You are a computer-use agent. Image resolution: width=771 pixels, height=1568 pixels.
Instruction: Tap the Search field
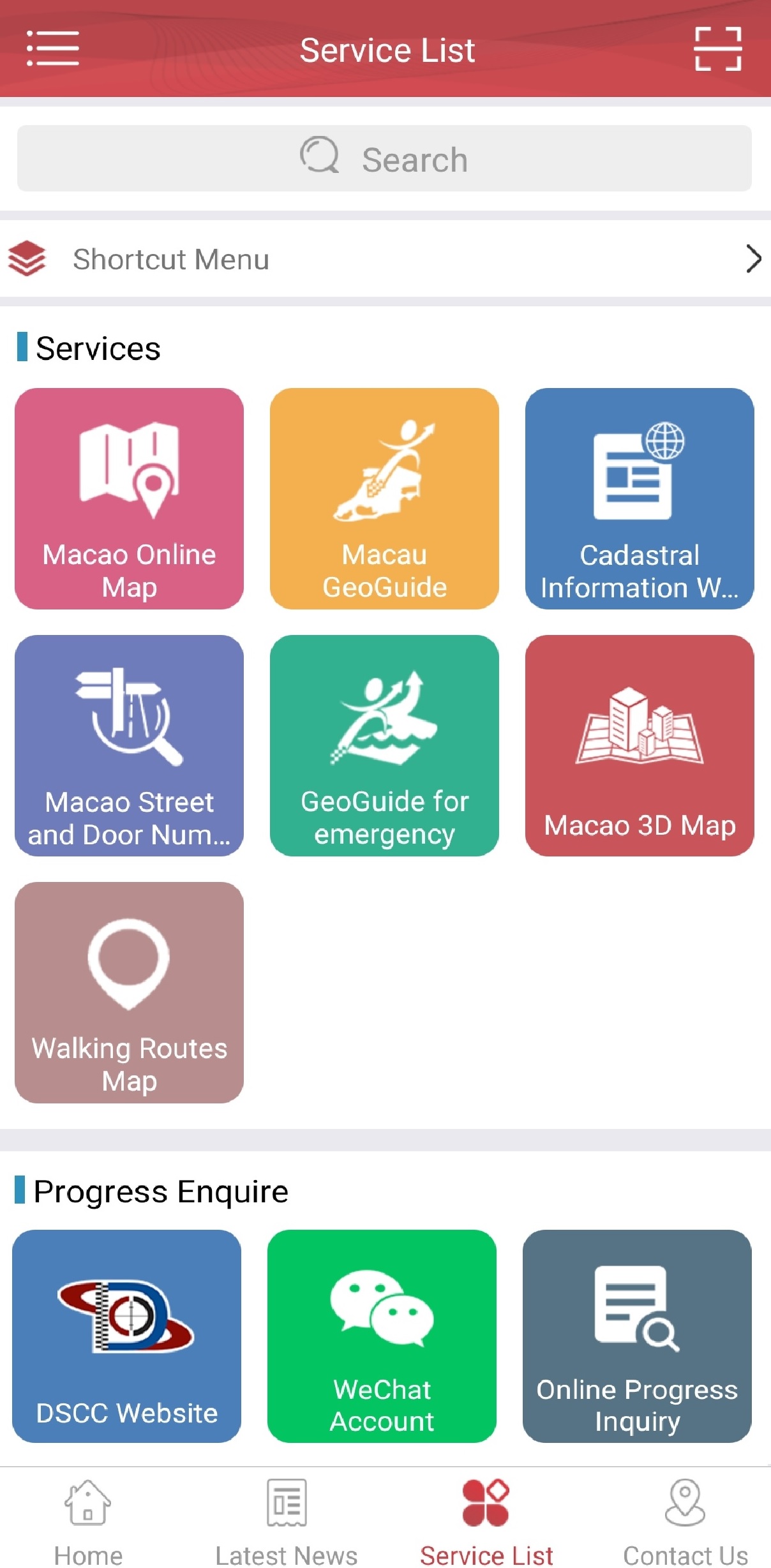384,159
